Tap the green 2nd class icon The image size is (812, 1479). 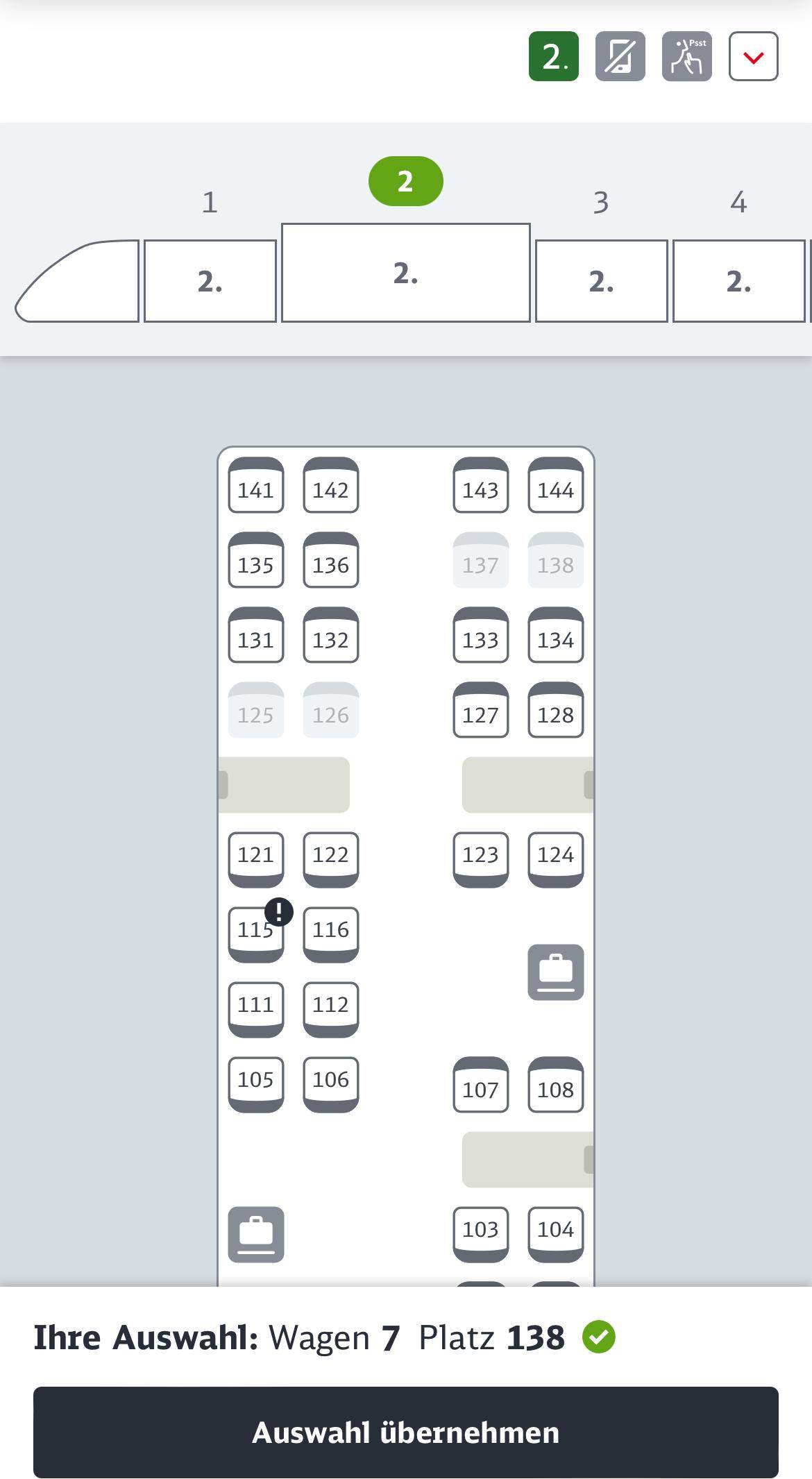point(553,56)
